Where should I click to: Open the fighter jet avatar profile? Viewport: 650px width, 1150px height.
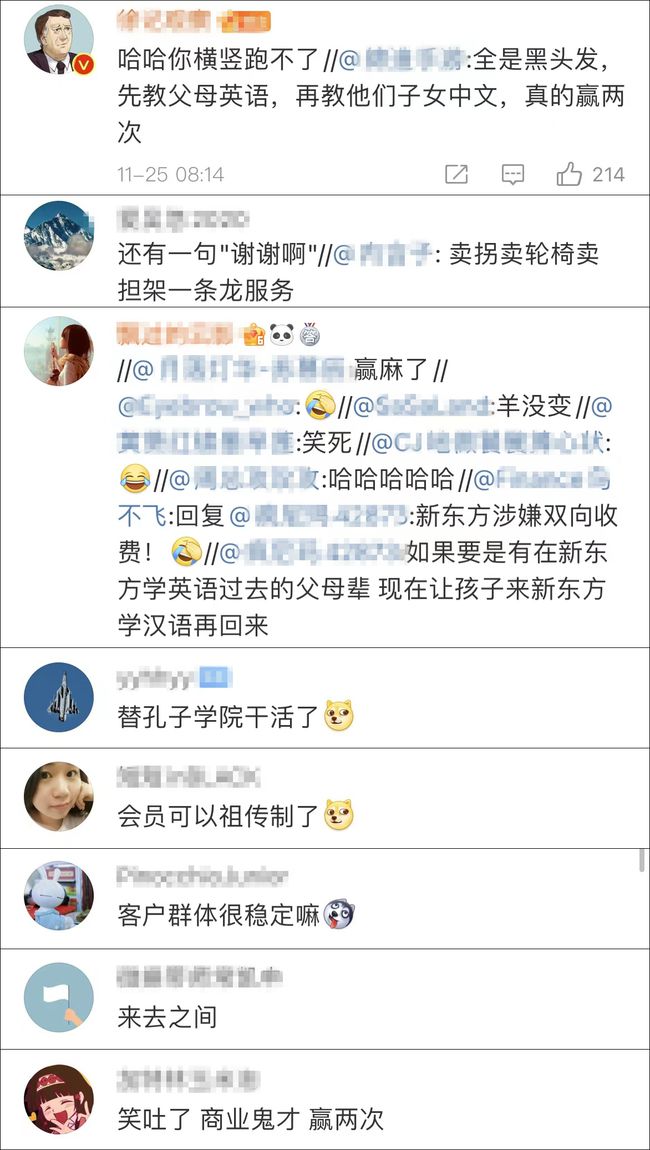pyautogui.click(x=59, y=697)
